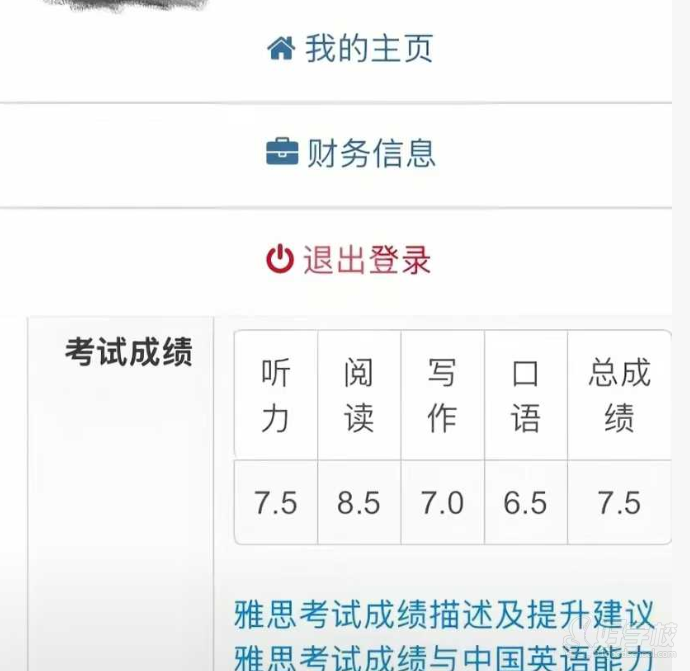
Task: Tap 退出登录 to log out
Action: click(348, 260)
